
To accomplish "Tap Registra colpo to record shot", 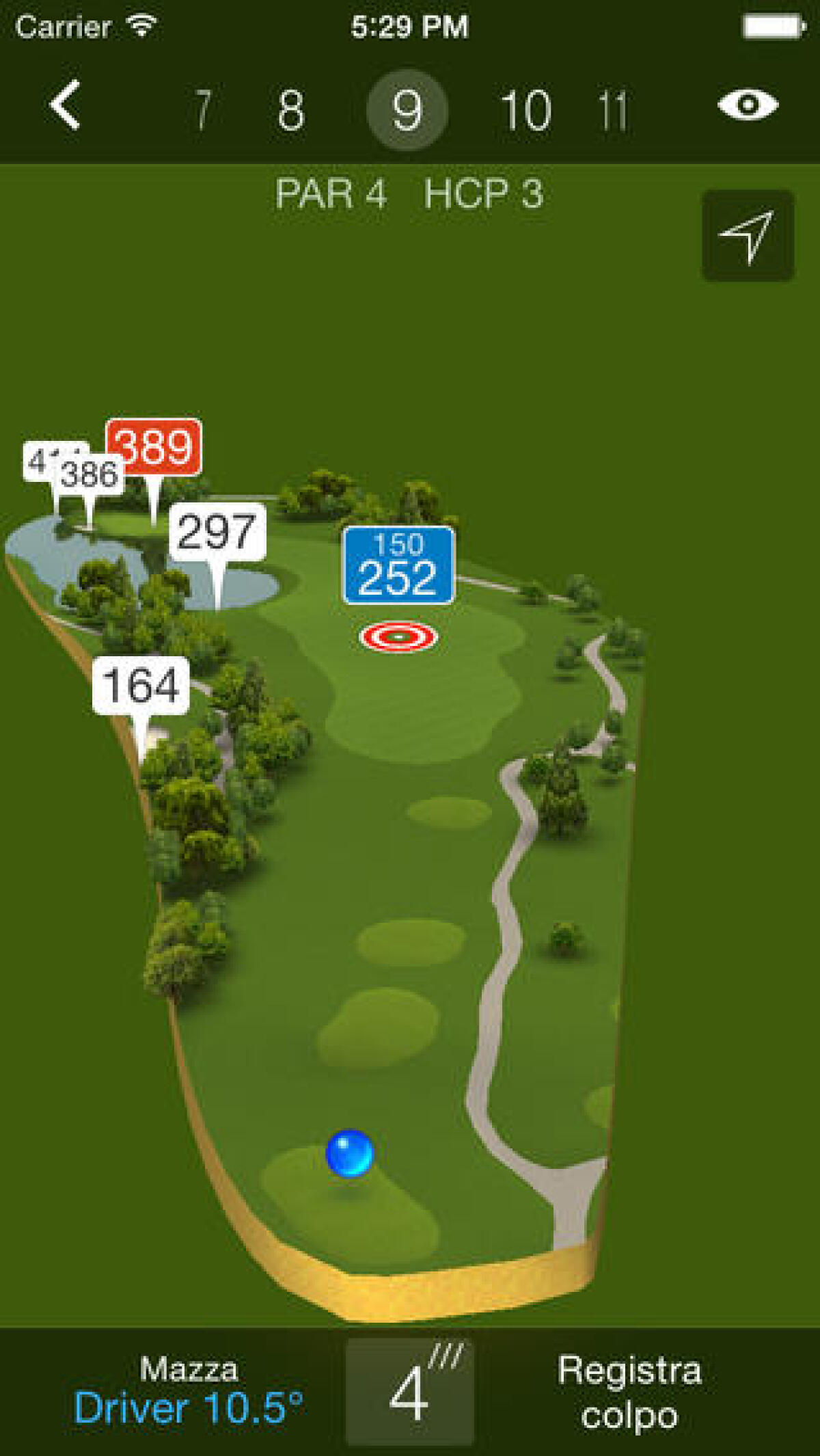I will pos(630,1391).
